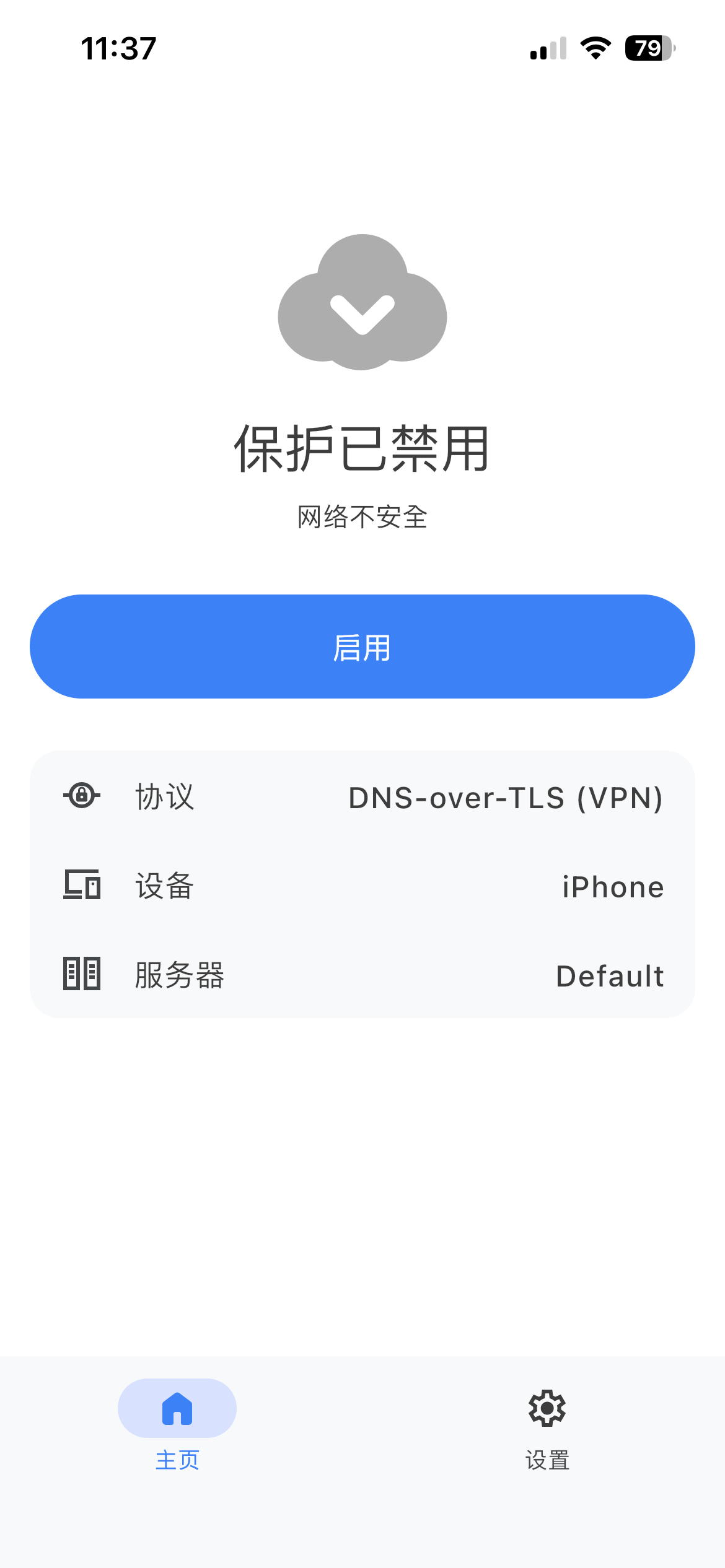725x1568 pixels.
Task: Open the 协议 DNS-over-TLS (VPN) selector
Action: point(362,798)
